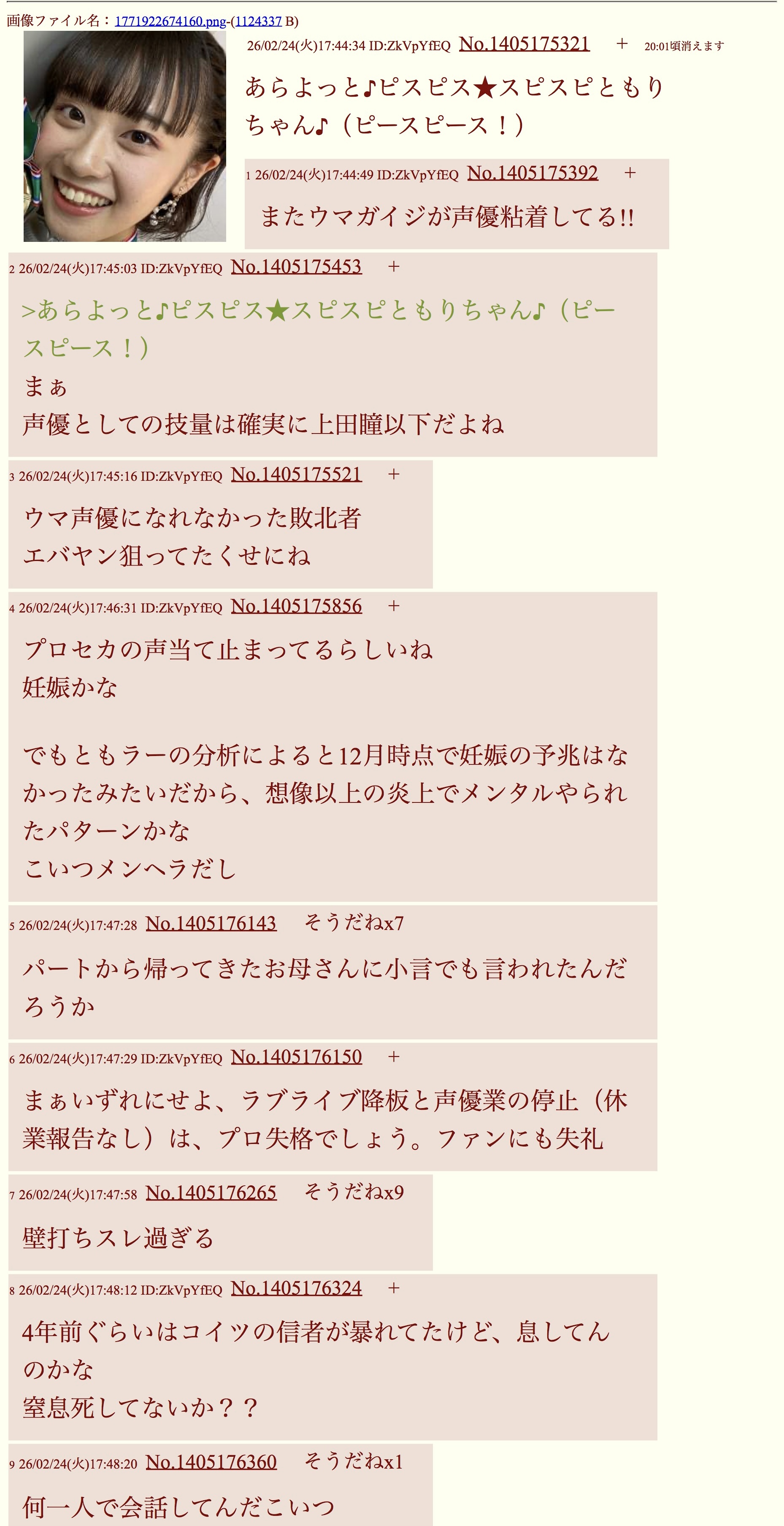Upvote reply No.1405175453 with plus
784x1526 pixels.
(394, 267)
